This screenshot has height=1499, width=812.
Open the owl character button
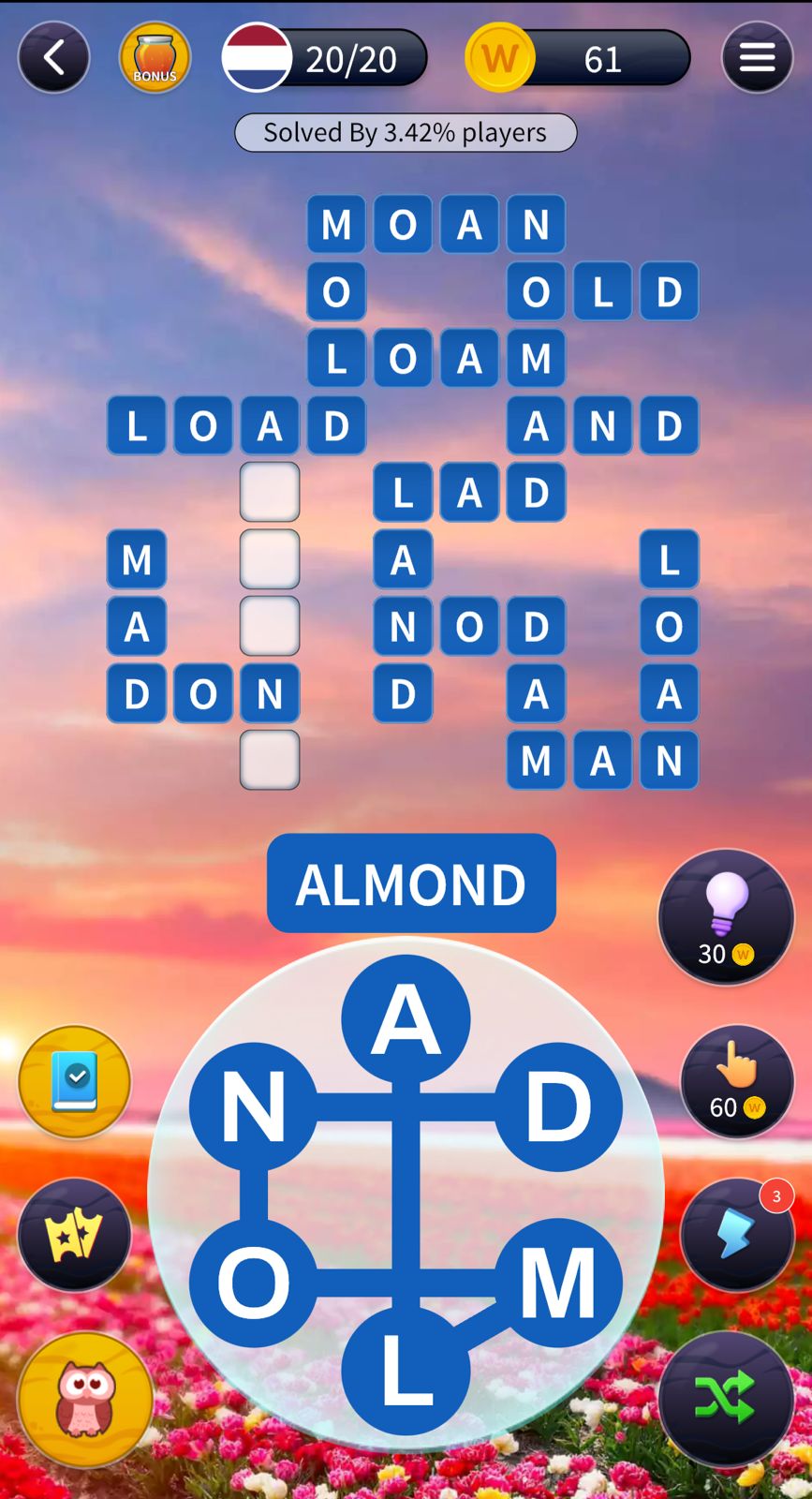(x=85, y=1400)
